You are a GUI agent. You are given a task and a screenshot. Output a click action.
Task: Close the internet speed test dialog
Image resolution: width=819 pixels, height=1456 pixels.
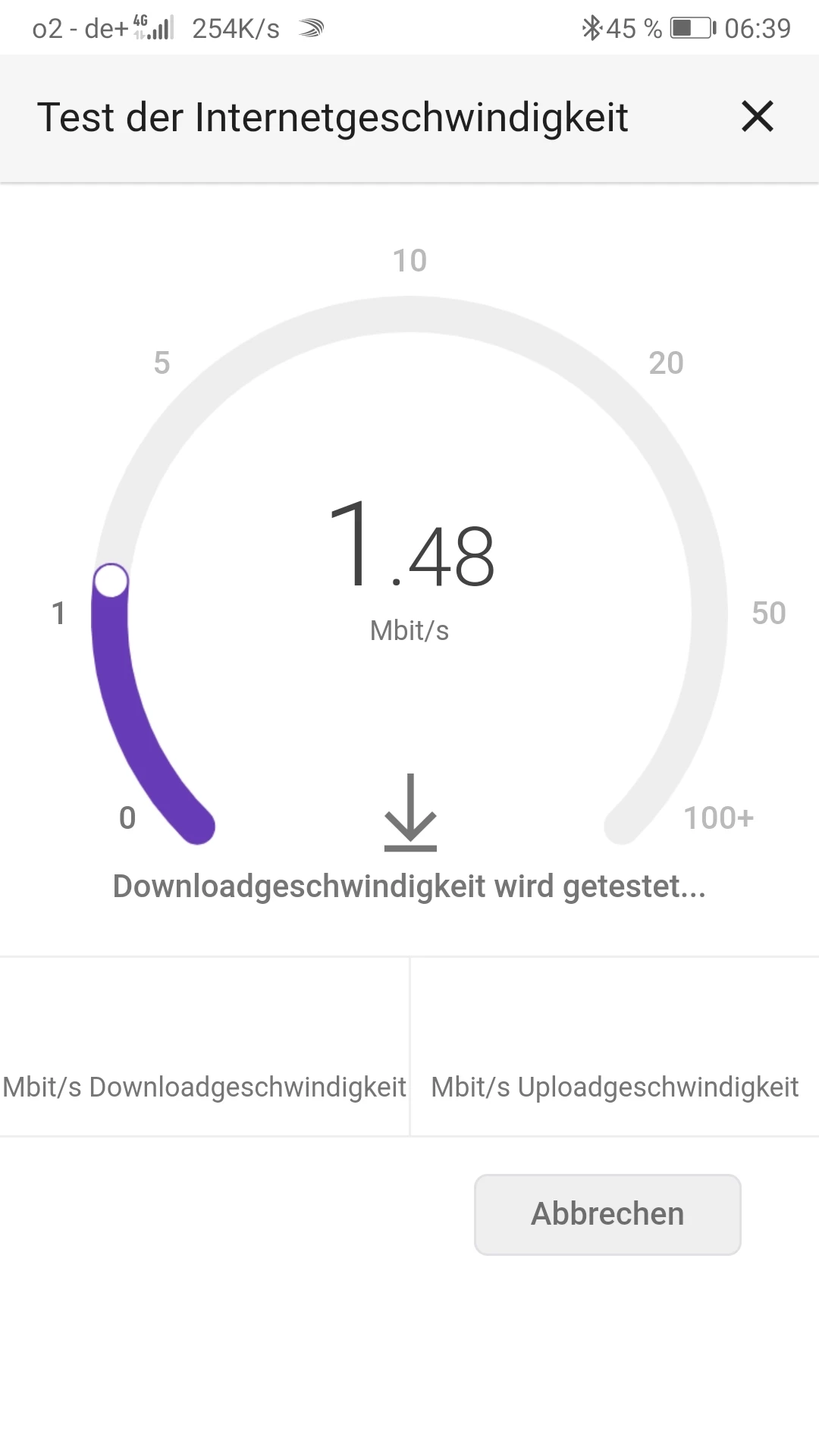(757, 117)
